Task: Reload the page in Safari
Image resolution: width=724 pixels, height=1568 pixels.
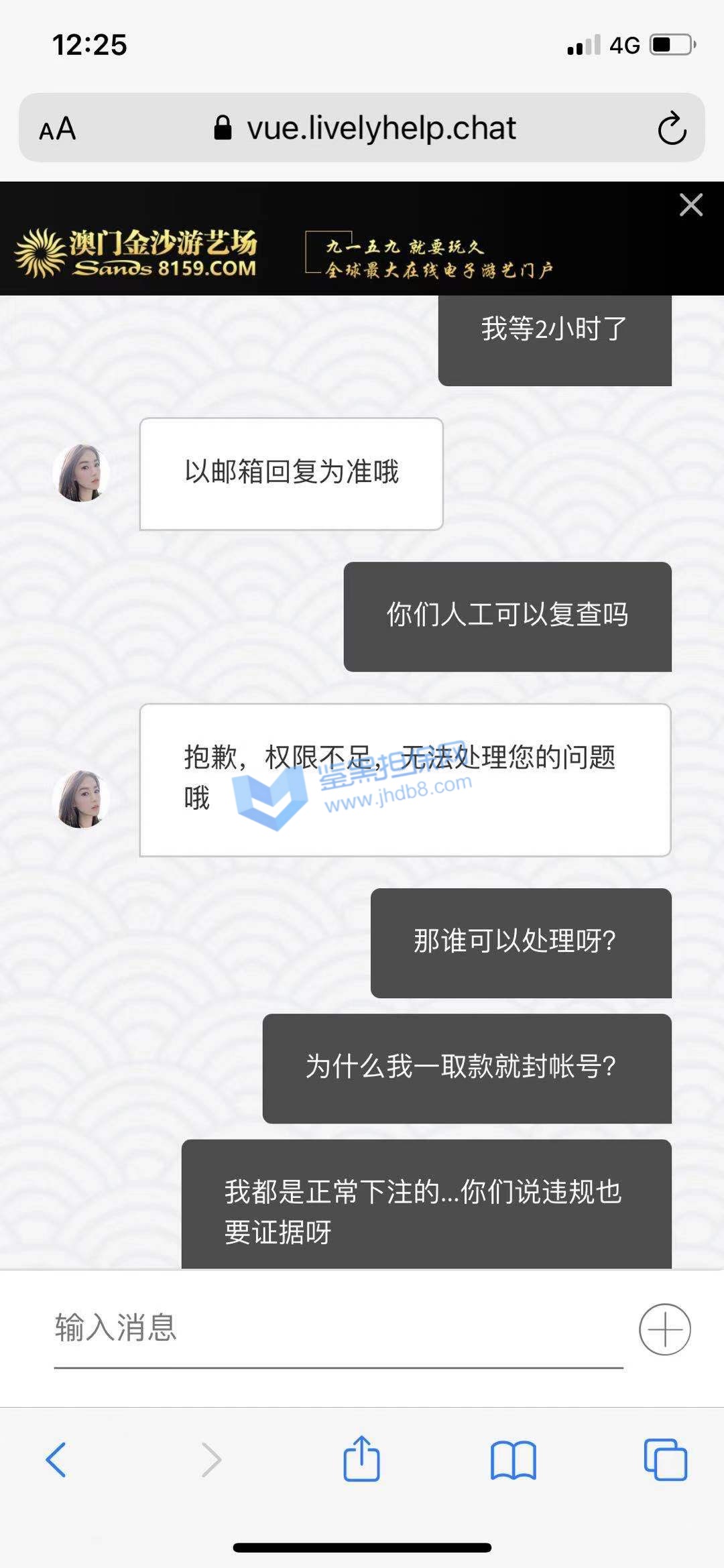Action: (672, 129)
